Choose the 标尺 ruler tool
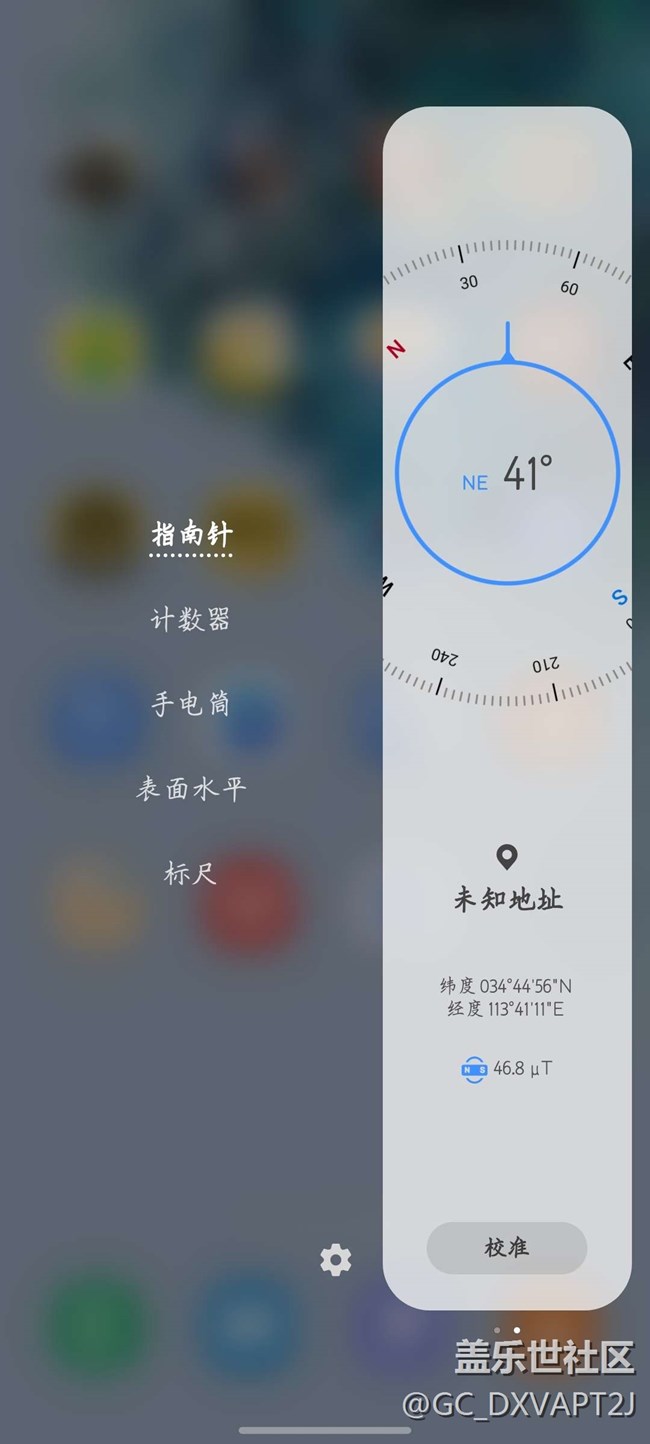Viewport: 650px width, 1444px height. 191,874
